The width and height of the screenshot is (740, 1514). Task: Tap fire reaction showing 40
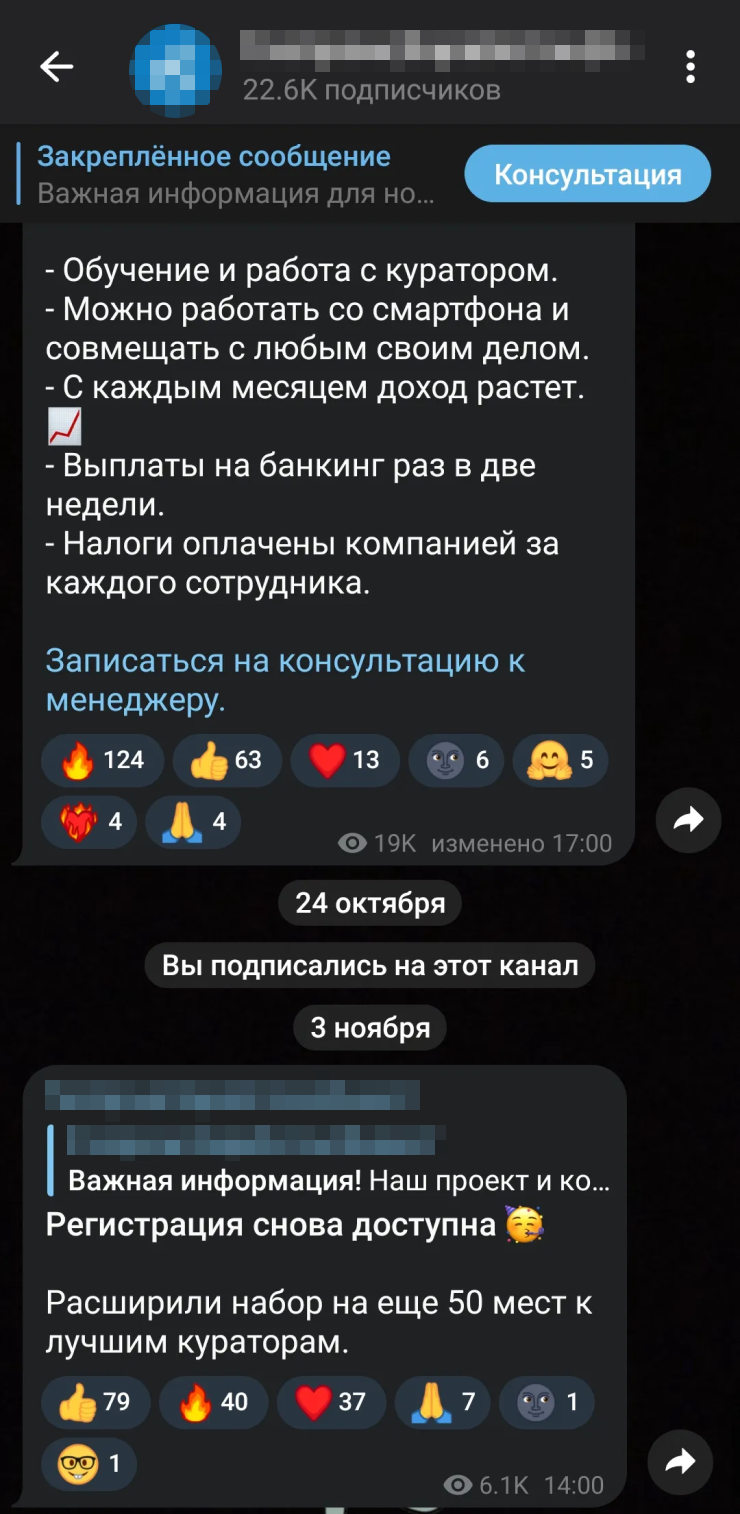pos(213,1402)
